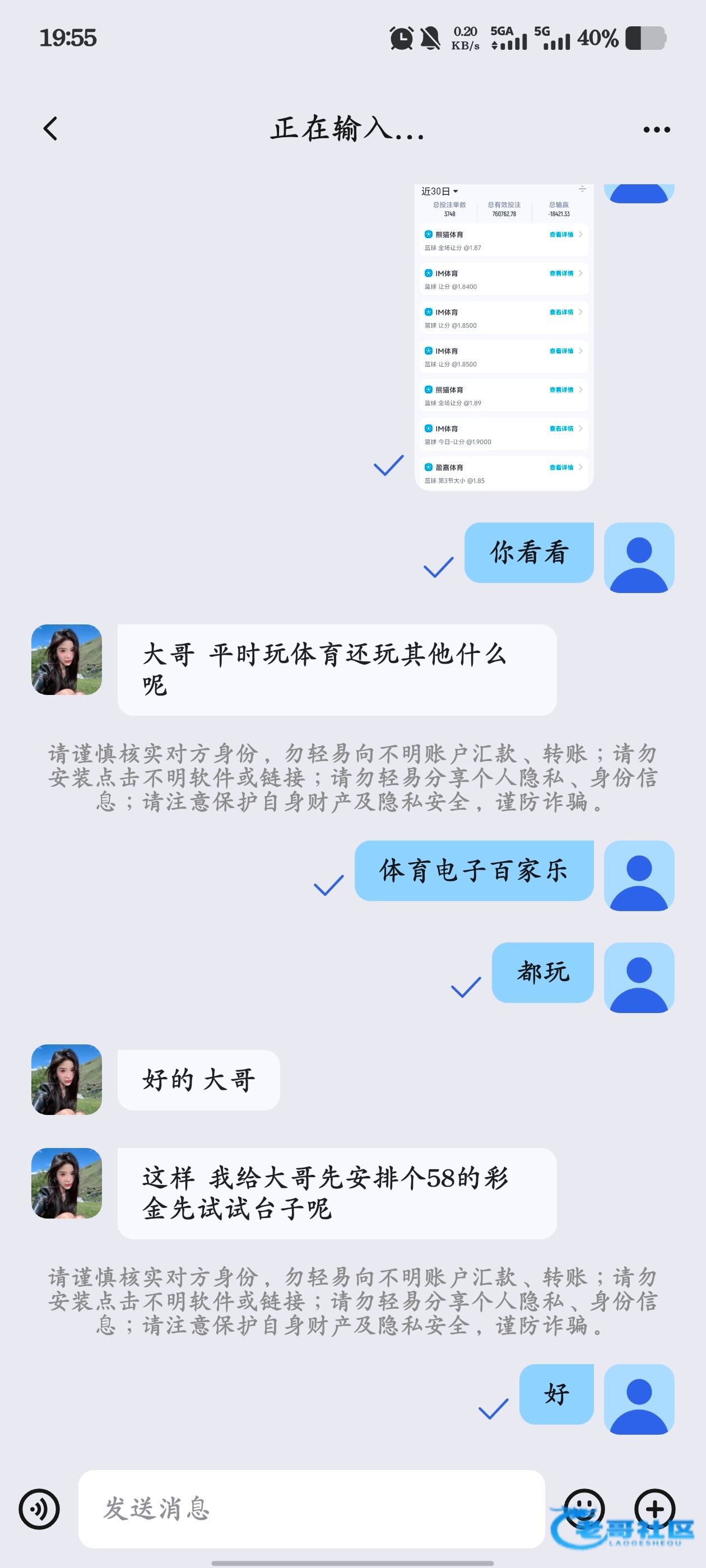Viewport: 706px width, 1568px height.
Task: Open the plus attachment menu
Action: point(655,1508)
